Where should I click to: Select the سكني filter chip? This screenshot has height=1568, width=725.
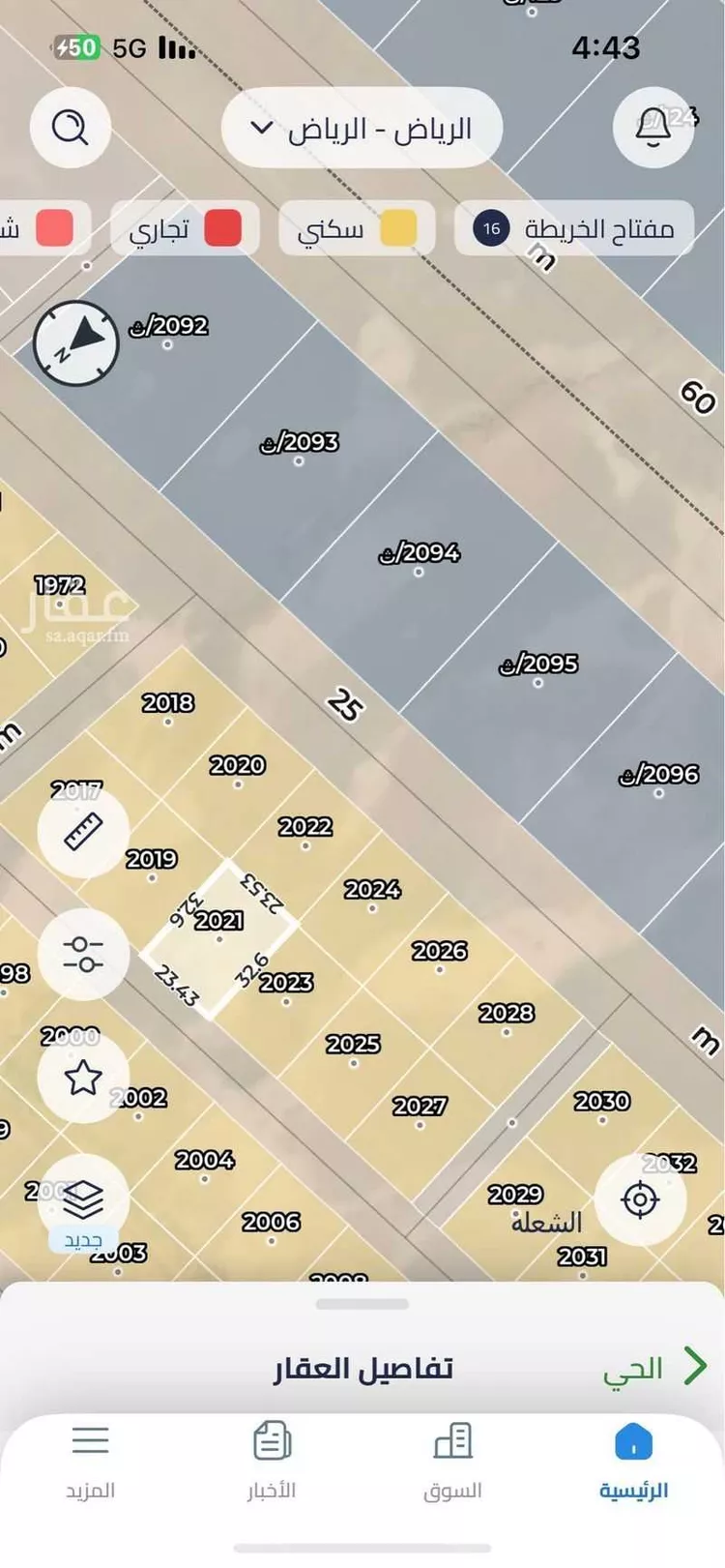356,229
